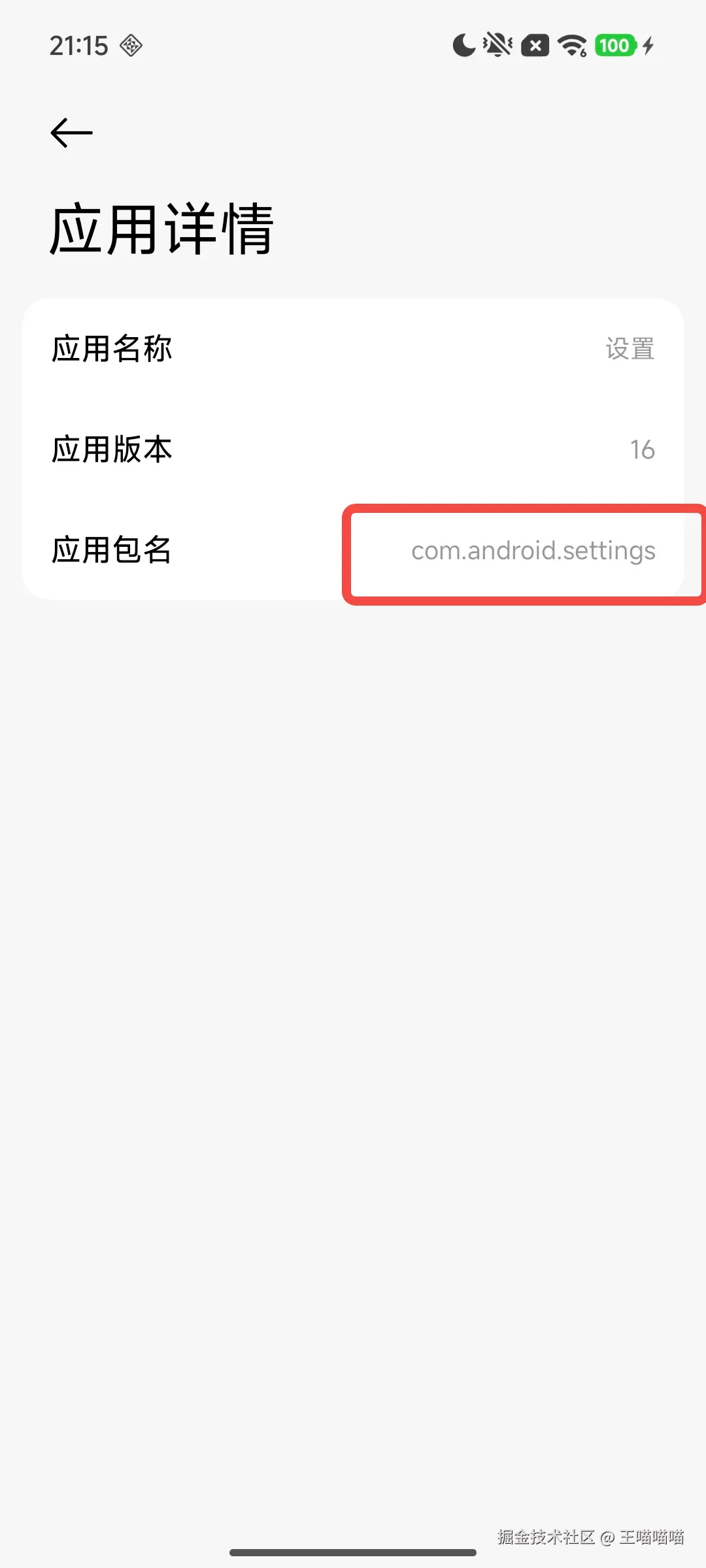Tap the no SIM card indicator
Screen dimensions: 706x1568
pos(535,44)
